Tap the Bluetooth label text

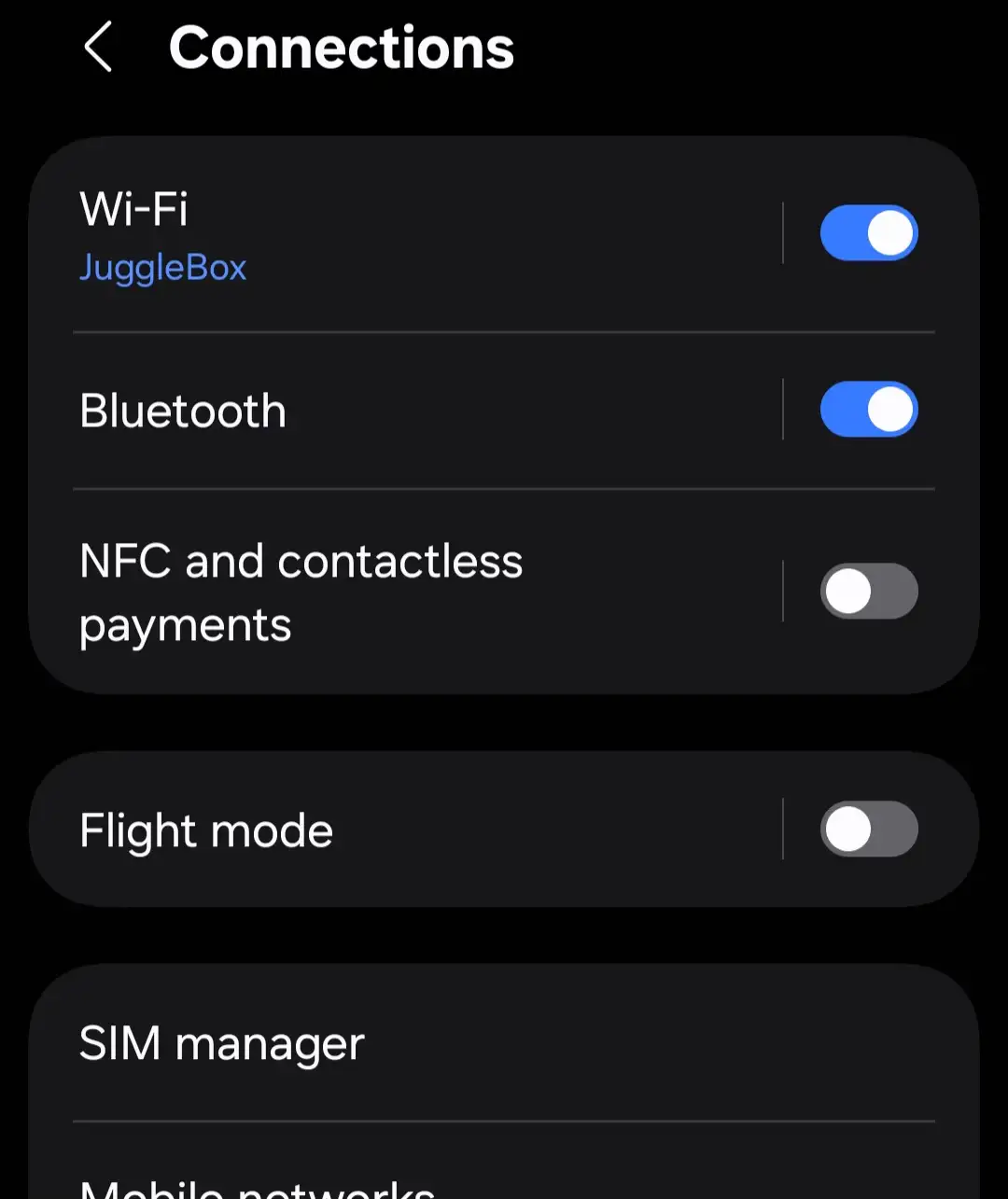(183, 409)
